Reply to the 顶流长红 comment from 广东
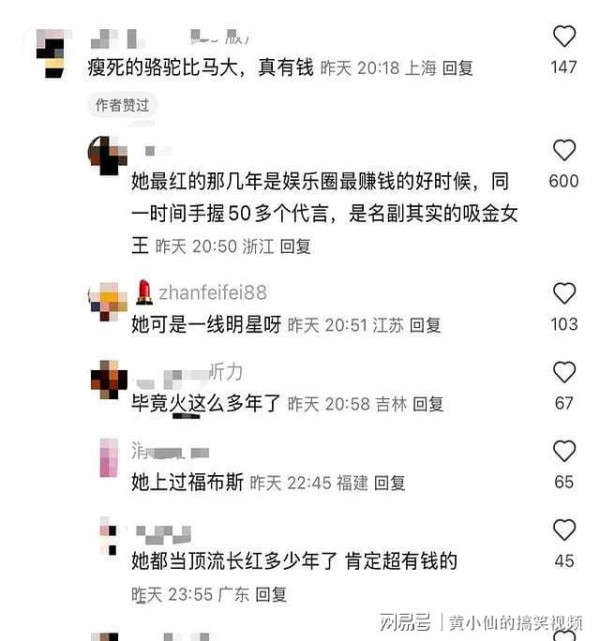 click(x=270, y=594)
